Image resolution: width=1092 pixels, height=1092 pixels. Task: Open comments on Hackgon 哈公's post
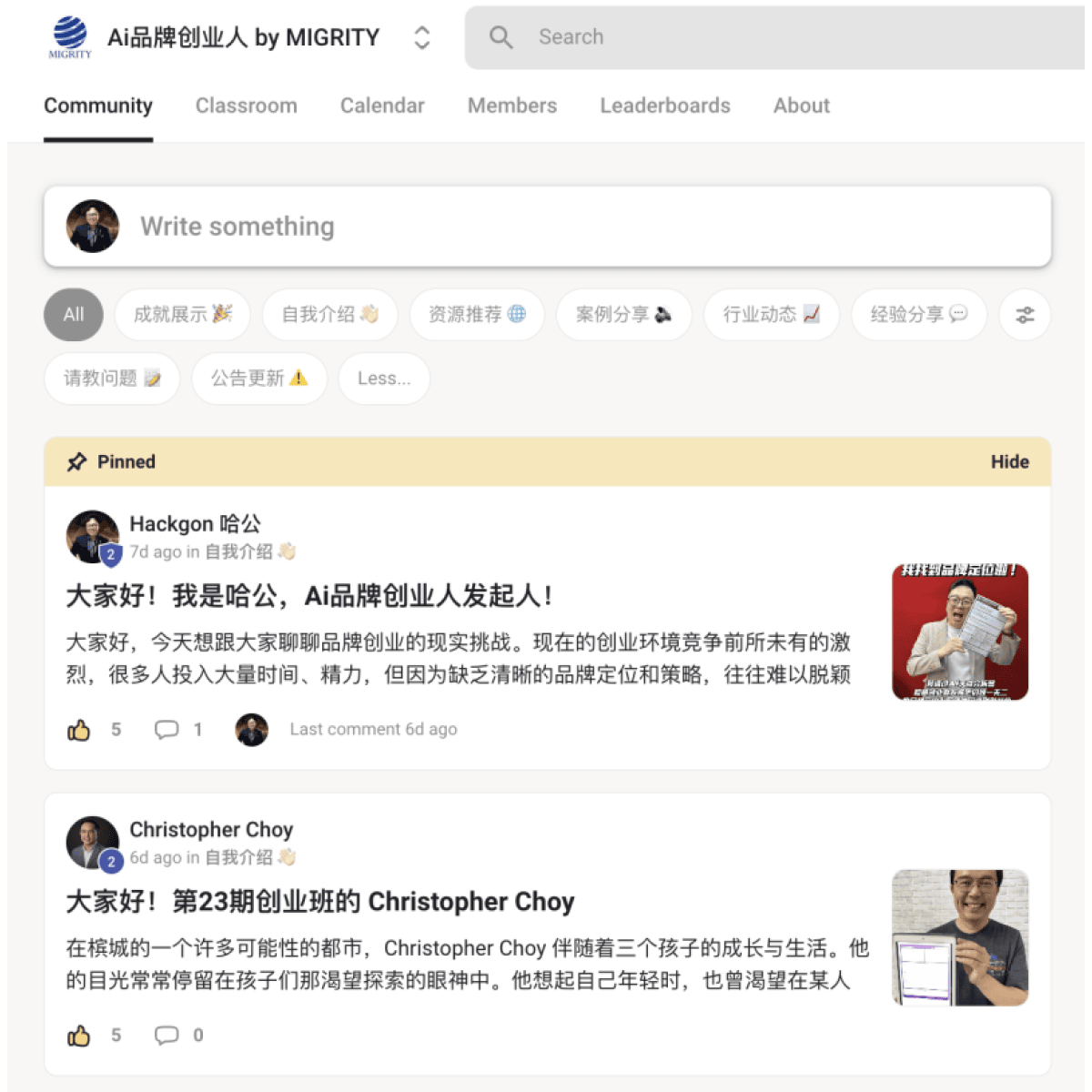pos(167,730)
